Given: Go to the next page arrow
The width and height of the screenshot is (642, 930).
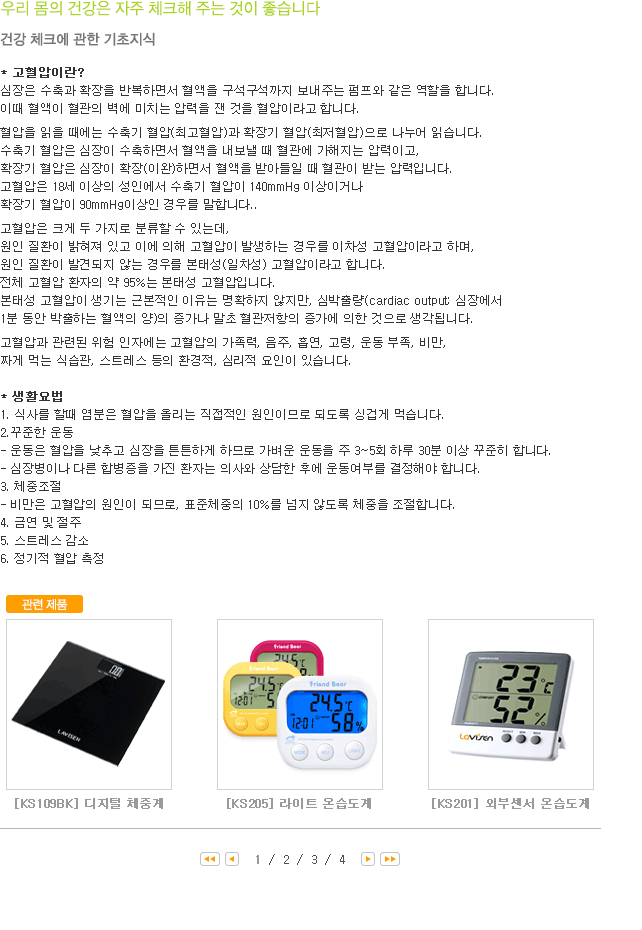Looking at the screenshot, I should (x=368, y=859).
